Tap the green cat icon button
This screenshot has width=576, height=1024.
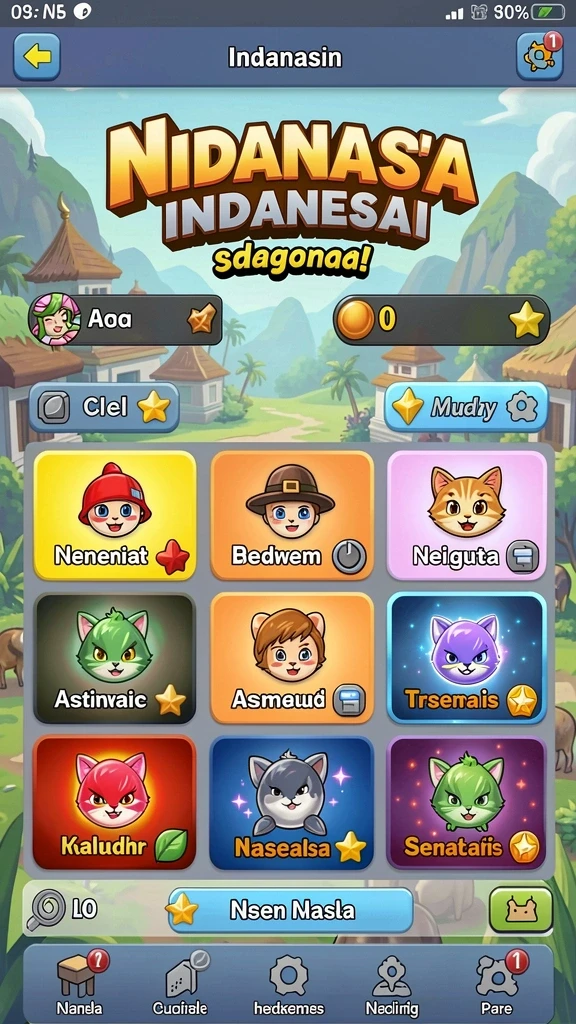[520, 909]
